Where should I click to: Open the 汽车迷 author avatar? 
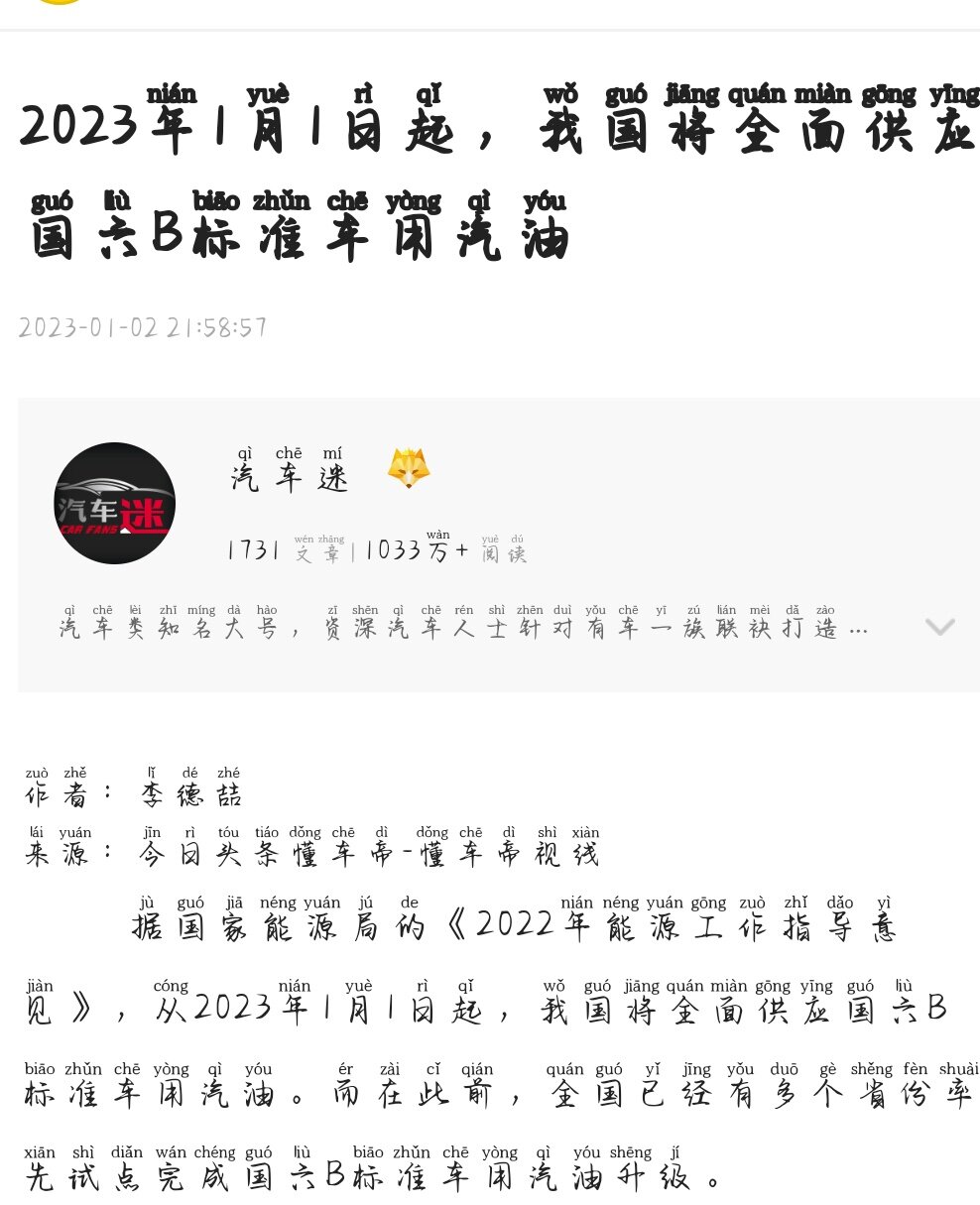(115, 504)
